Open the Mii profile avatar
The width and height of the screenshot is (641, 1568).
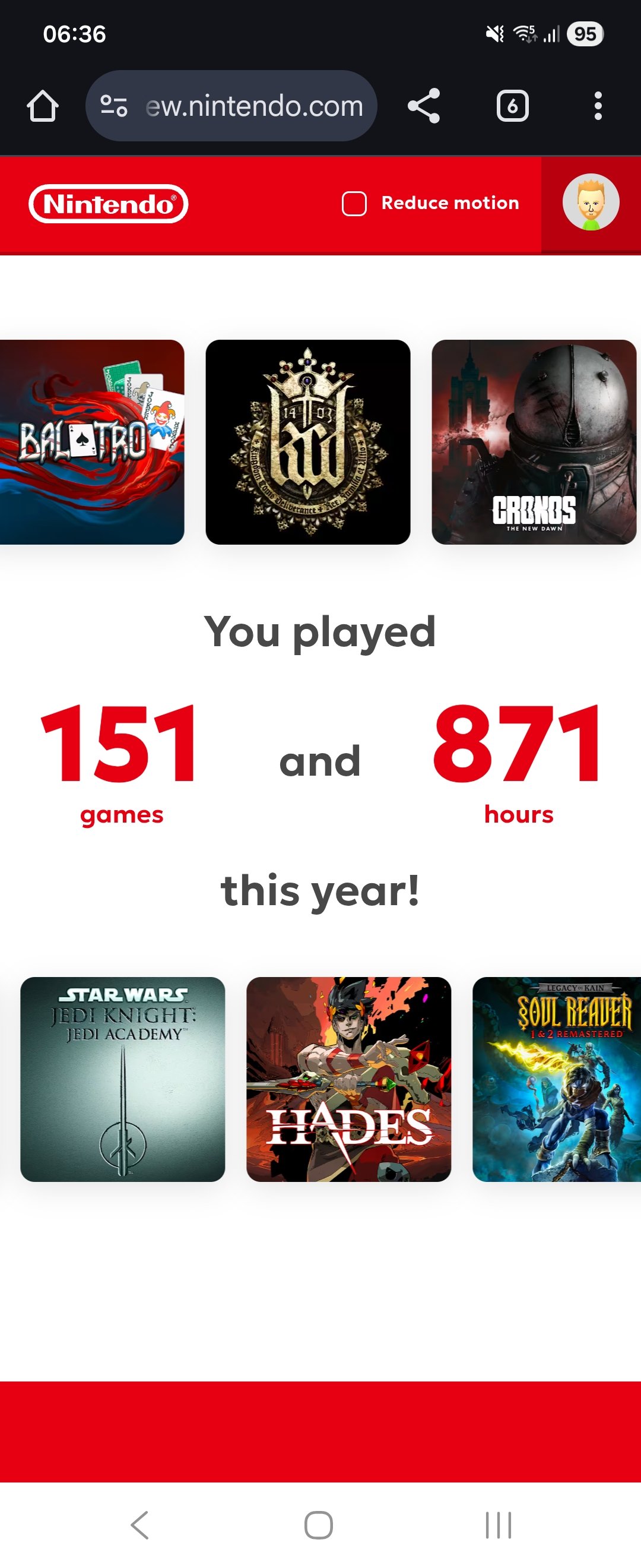591,203
